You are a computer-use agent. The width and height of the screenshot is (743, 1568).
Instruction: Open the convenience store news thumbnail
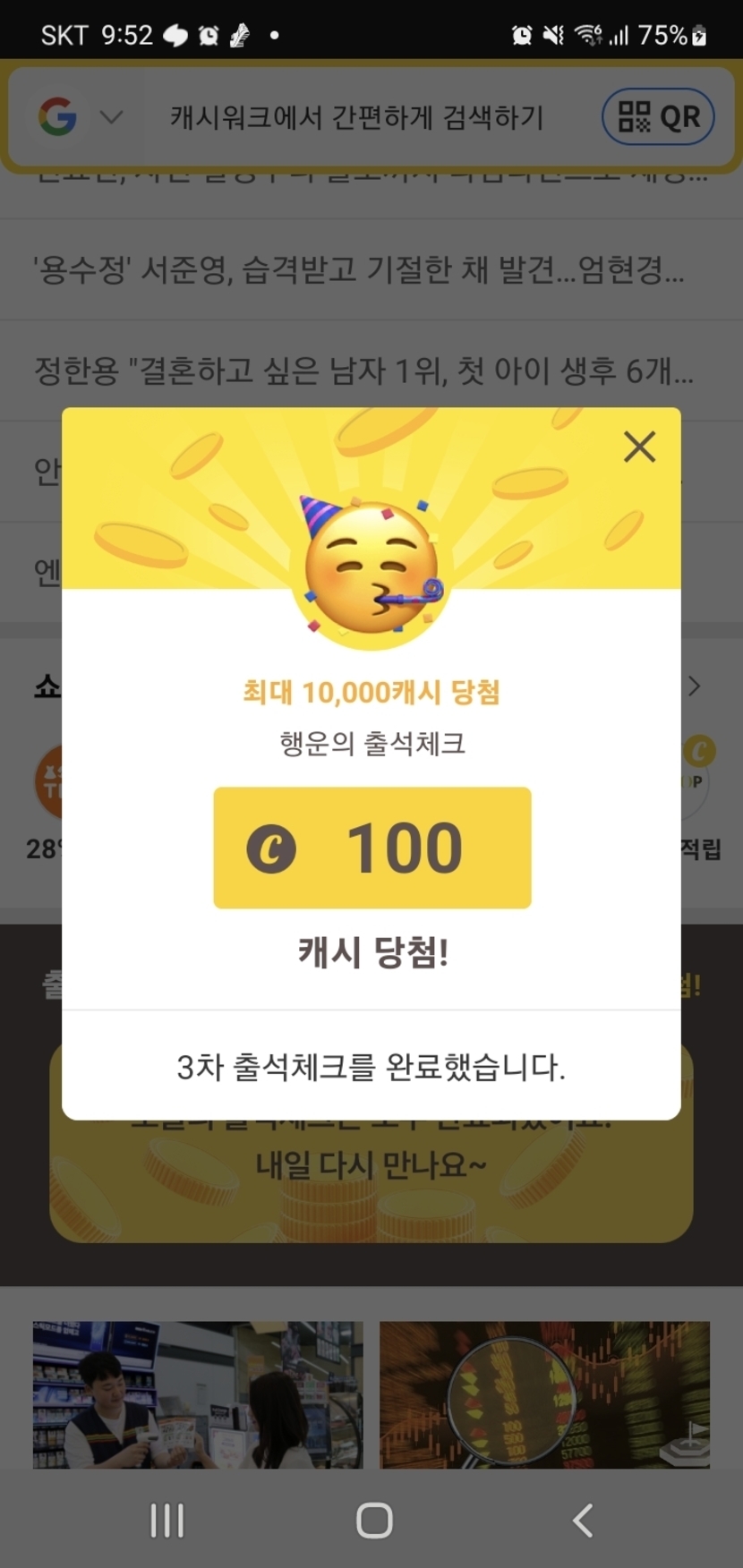(x=198, y=1393)
